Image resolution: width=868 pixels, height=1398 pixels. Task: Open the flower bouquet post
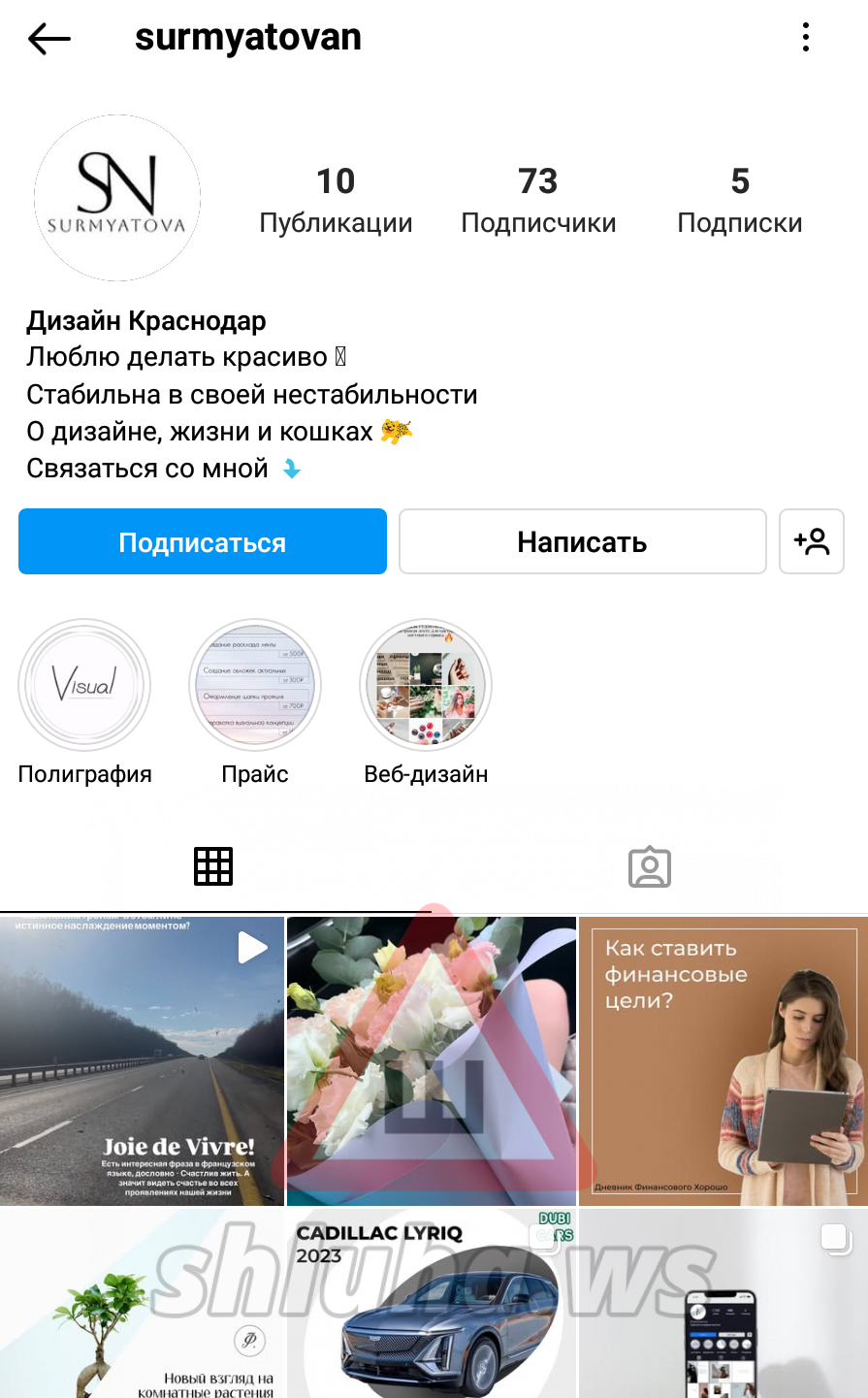[x=432, y=1061]
